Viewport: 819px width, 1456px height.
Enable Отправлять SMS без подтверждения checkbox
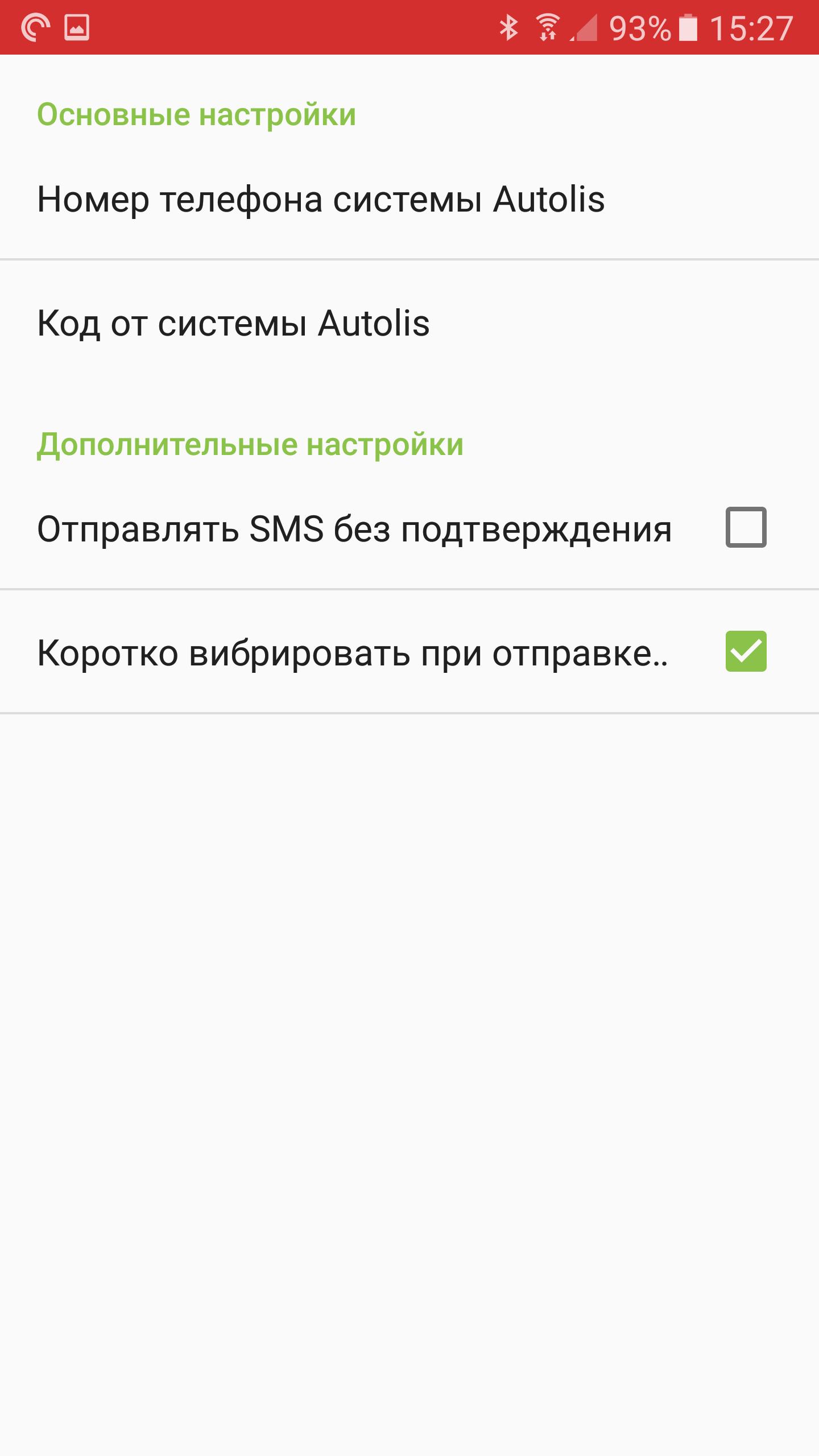point(746,527)
